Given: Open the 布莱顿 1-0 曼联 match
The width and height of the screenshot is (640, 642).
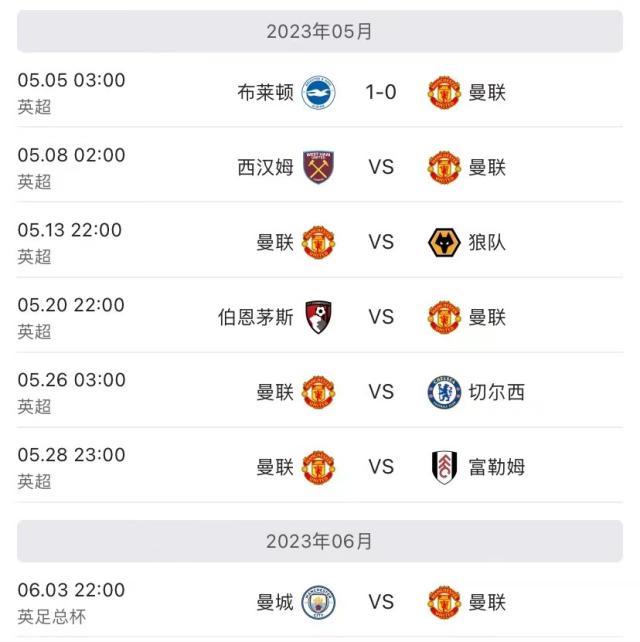Looking at the screenshot, I should 380,92.
